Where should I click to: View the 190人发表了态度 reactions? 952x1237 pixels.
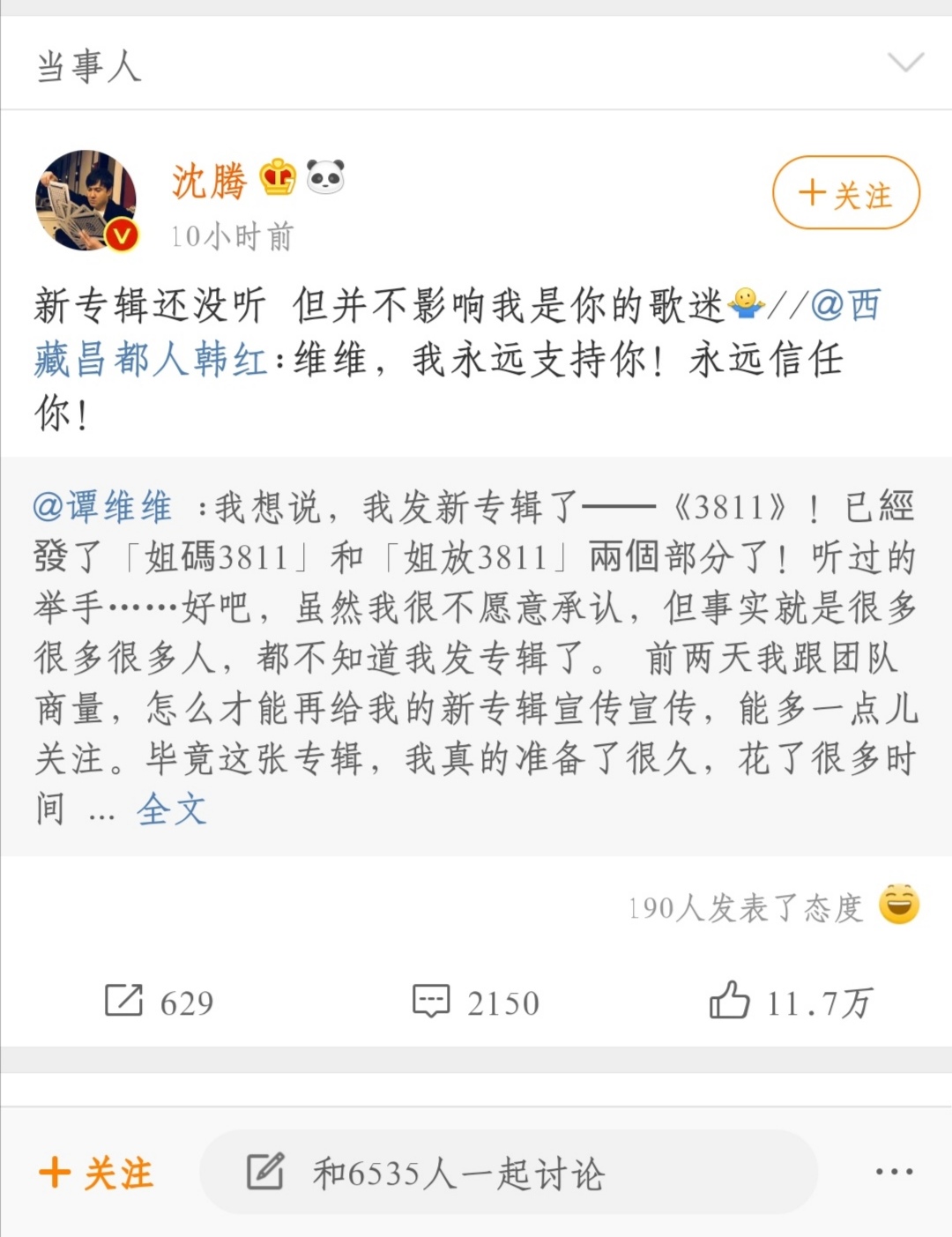click(x=772, y=906)
